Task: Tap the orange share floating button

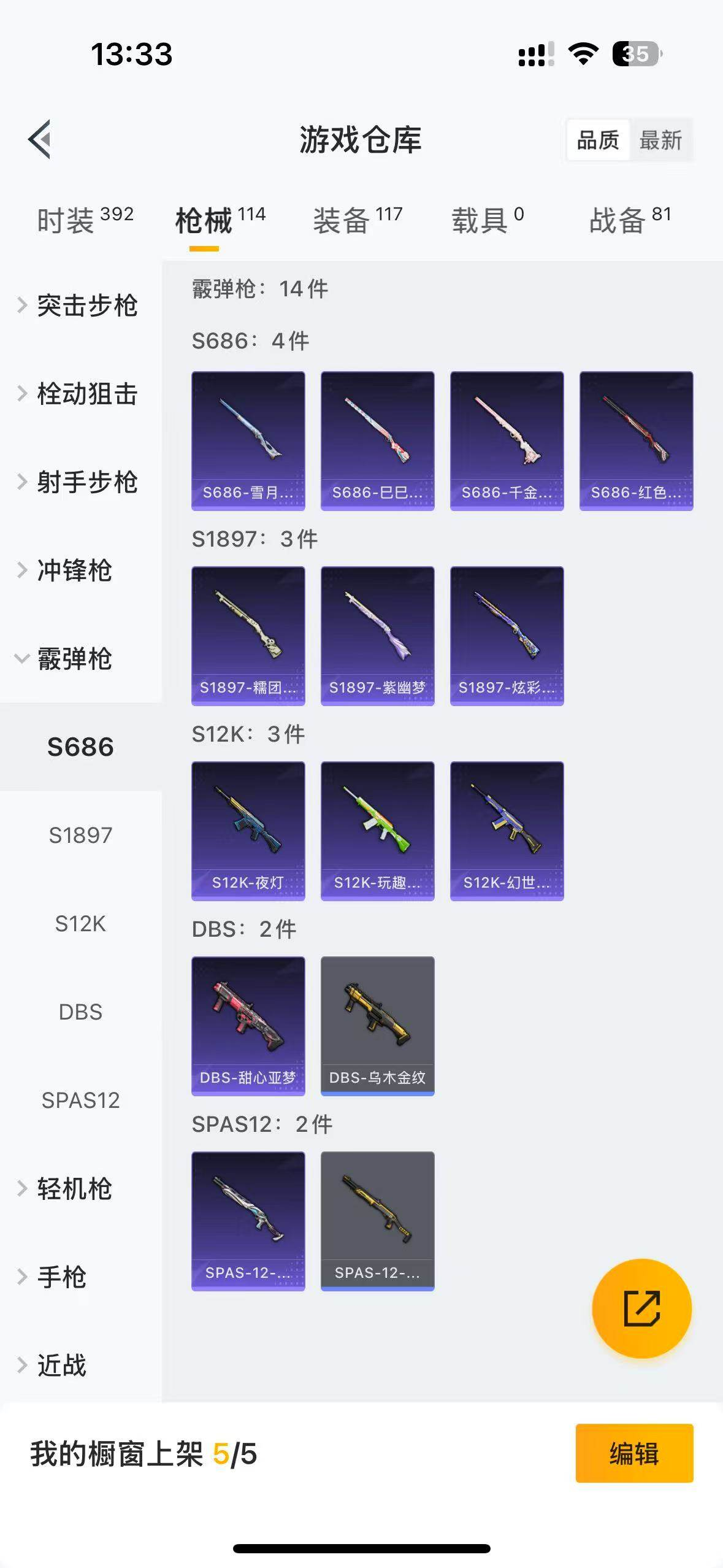Action: pos(641,1308)
